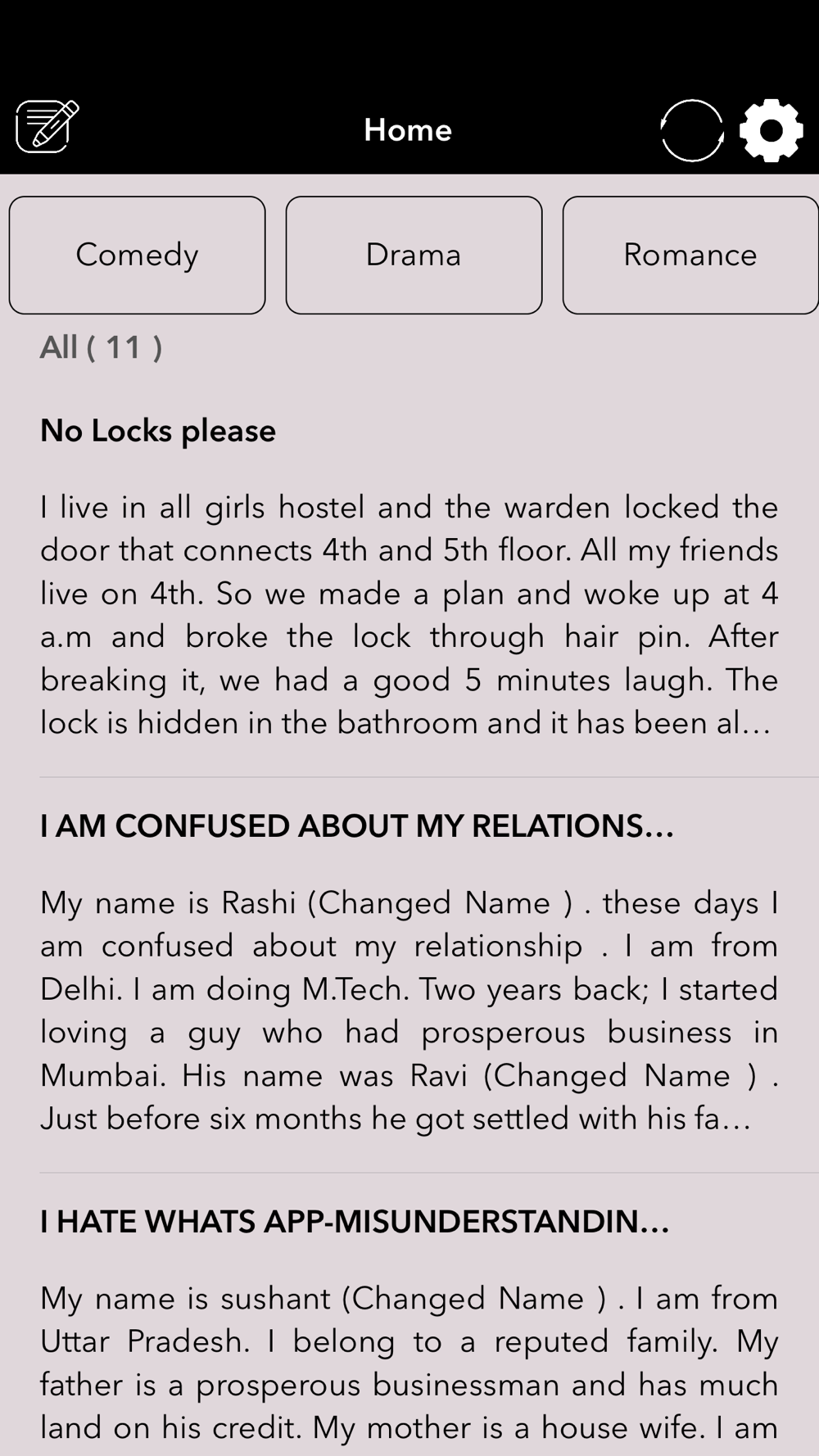Filter stories by Comedy
The image size is (819, 1456).
(x=138, y=255)
